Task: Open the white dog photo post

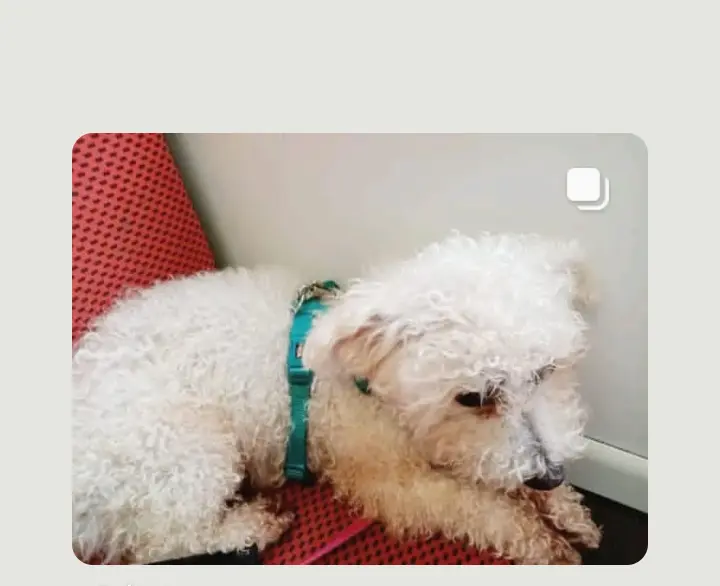Action: (359, 349)
